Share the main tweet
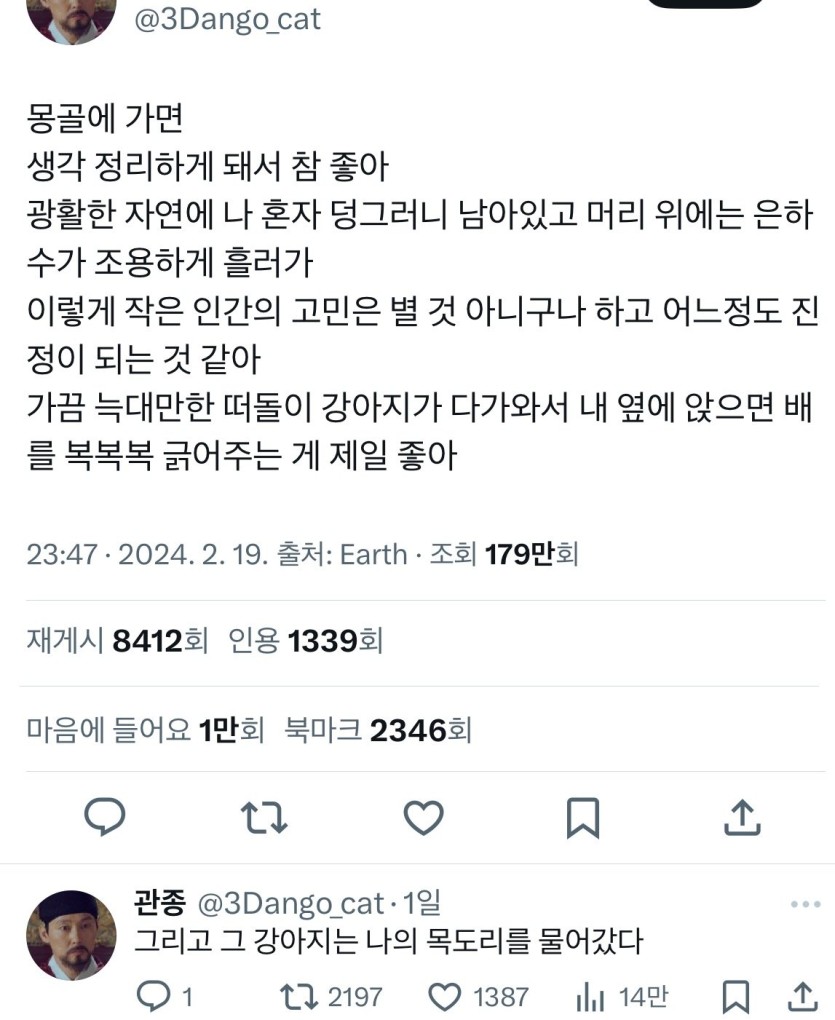This screenshot has width=835, height=1020. [741, 817]
